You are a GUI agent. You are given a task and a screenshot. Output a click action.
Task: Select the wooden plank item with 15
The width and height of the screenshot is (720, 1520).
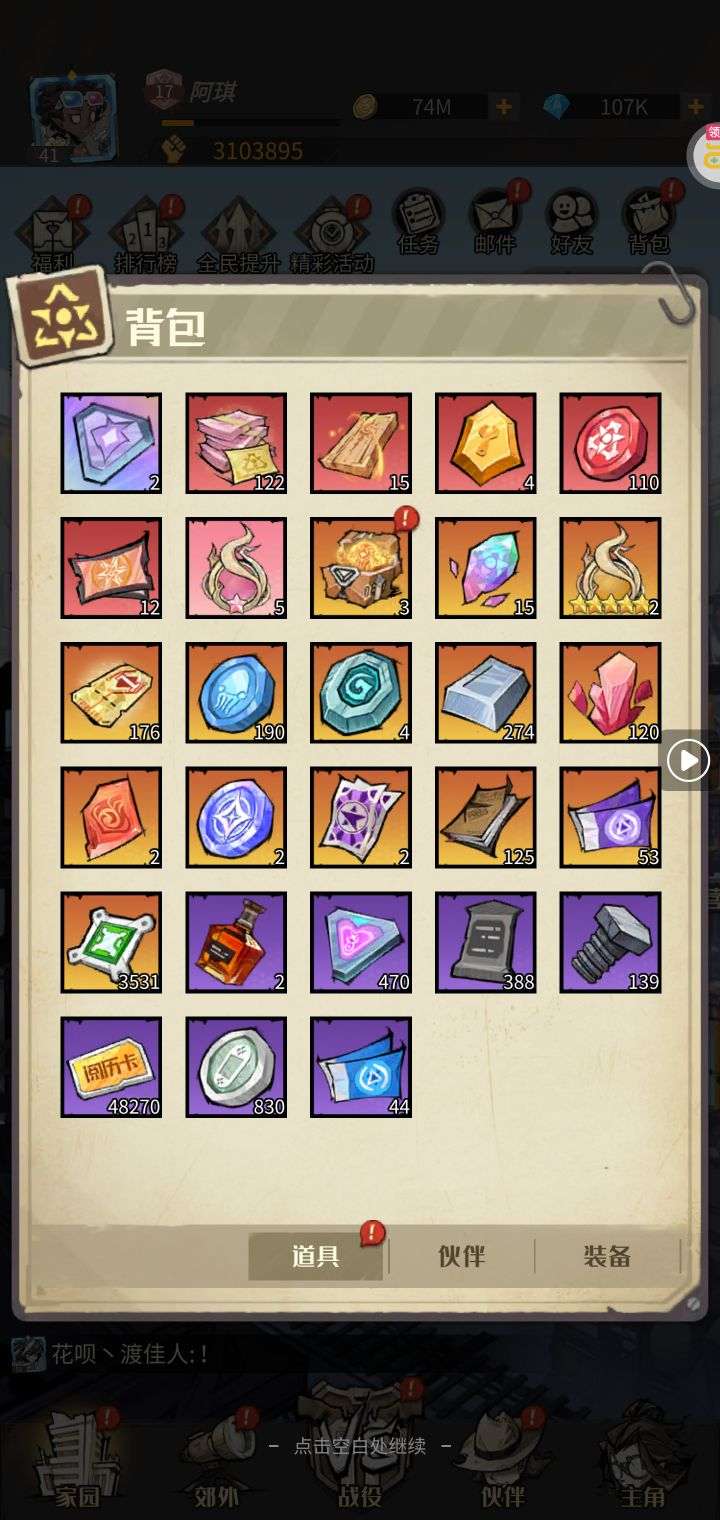pos(361,442)
